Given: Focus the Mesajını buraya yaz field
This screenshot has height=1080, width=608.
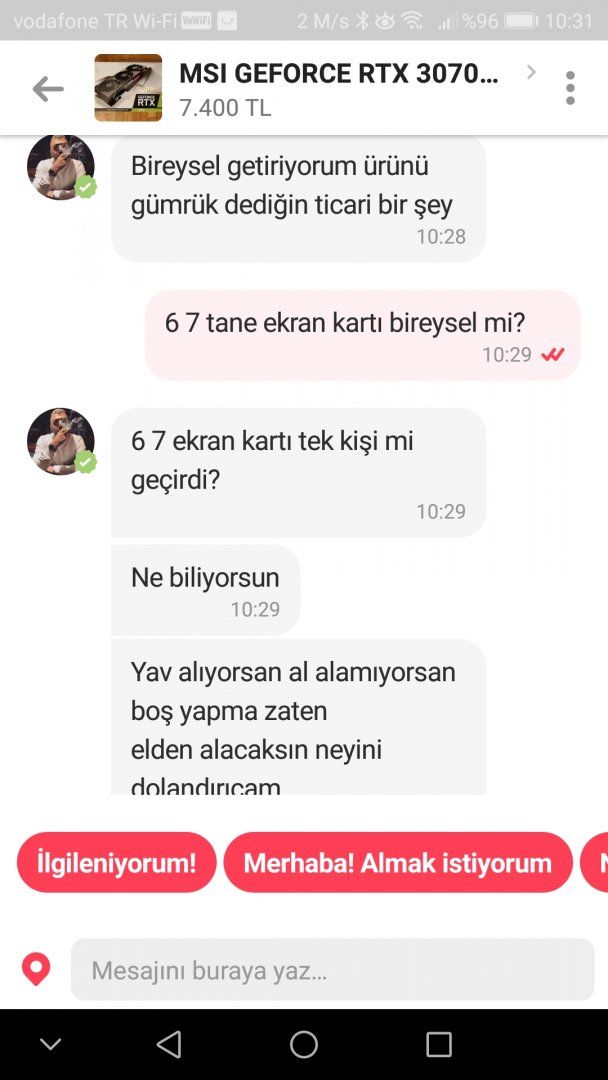Looking at the screenshot, I should tap(332, 969).
